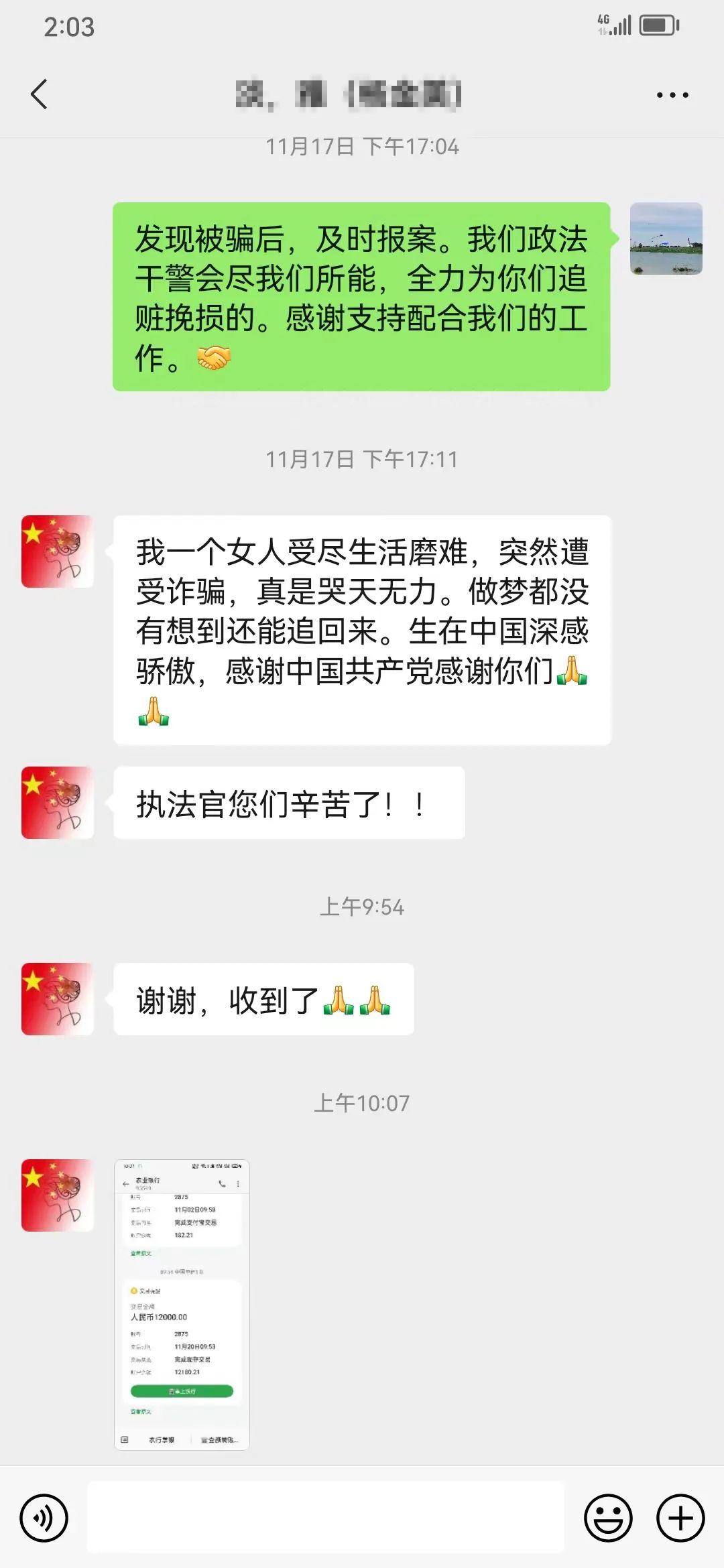Open the chat's three-dot menu
Image resolution: width=724 pixels, height=1568 pixels.
pyautogui.click(x=672, y=95)
